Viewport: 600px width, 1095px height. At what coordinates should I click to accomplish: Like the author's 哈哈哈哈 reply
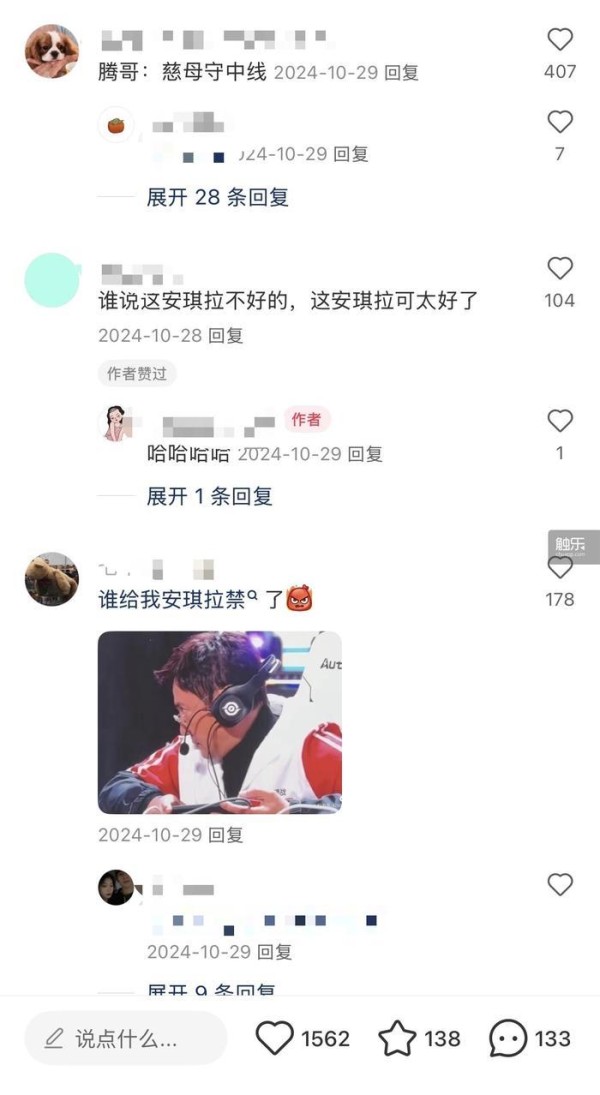tap(560, 421)
